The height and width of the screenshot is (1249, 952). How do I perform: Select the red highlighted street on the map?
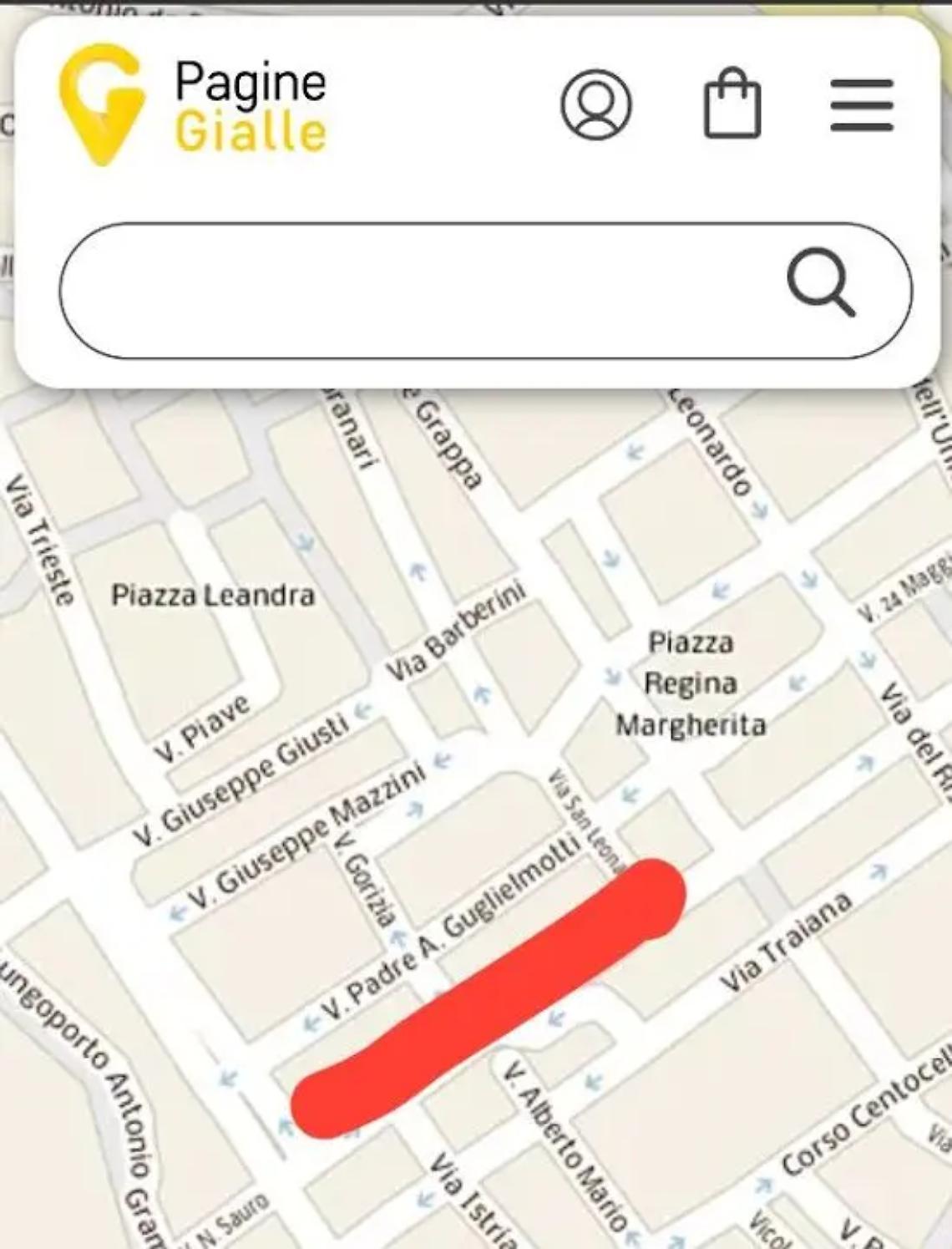point(493,1003)
